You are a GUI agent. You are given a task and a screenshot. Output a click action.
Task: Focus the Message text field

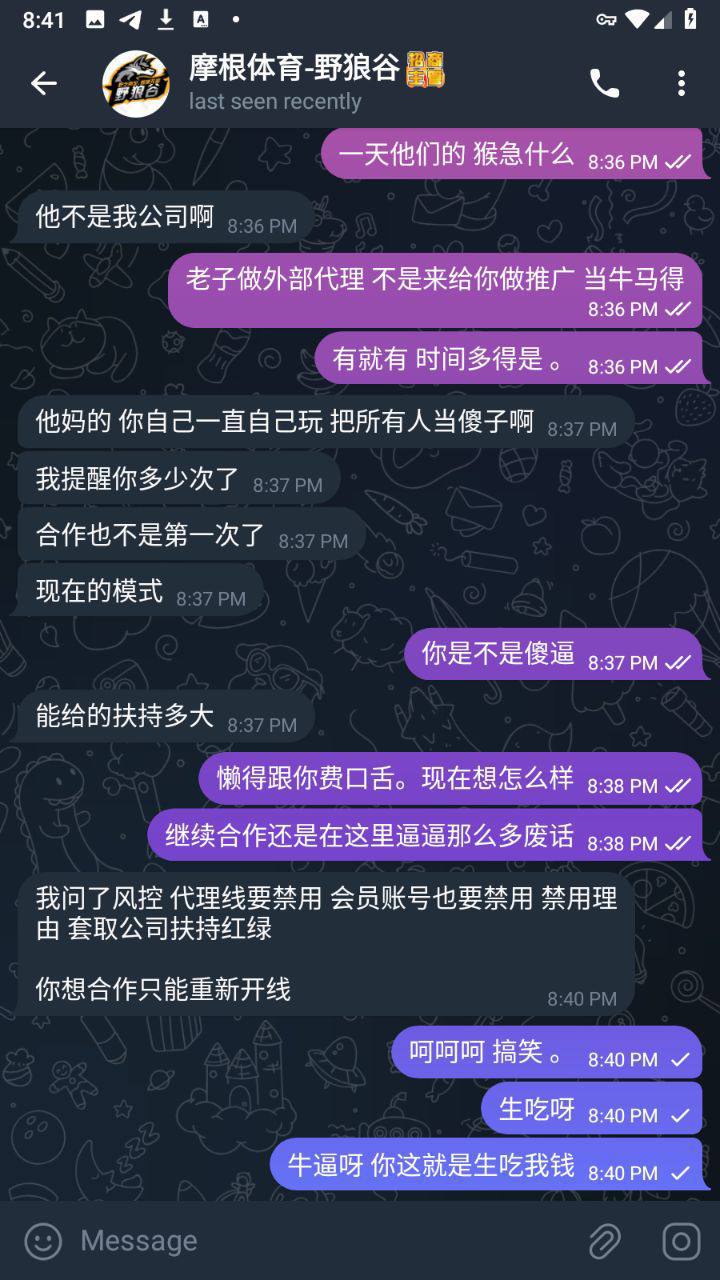(320, 1241)
